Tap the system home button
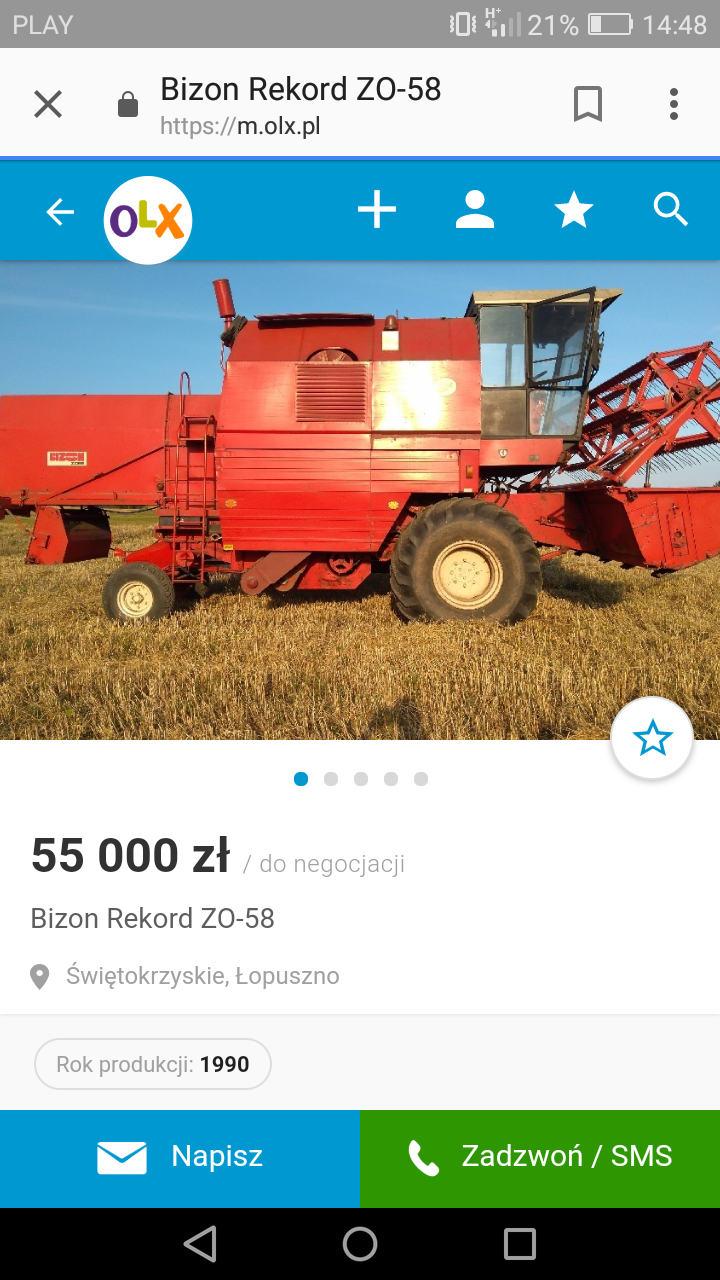Viewport: 720px width, 1280px height. point(360,1244)
